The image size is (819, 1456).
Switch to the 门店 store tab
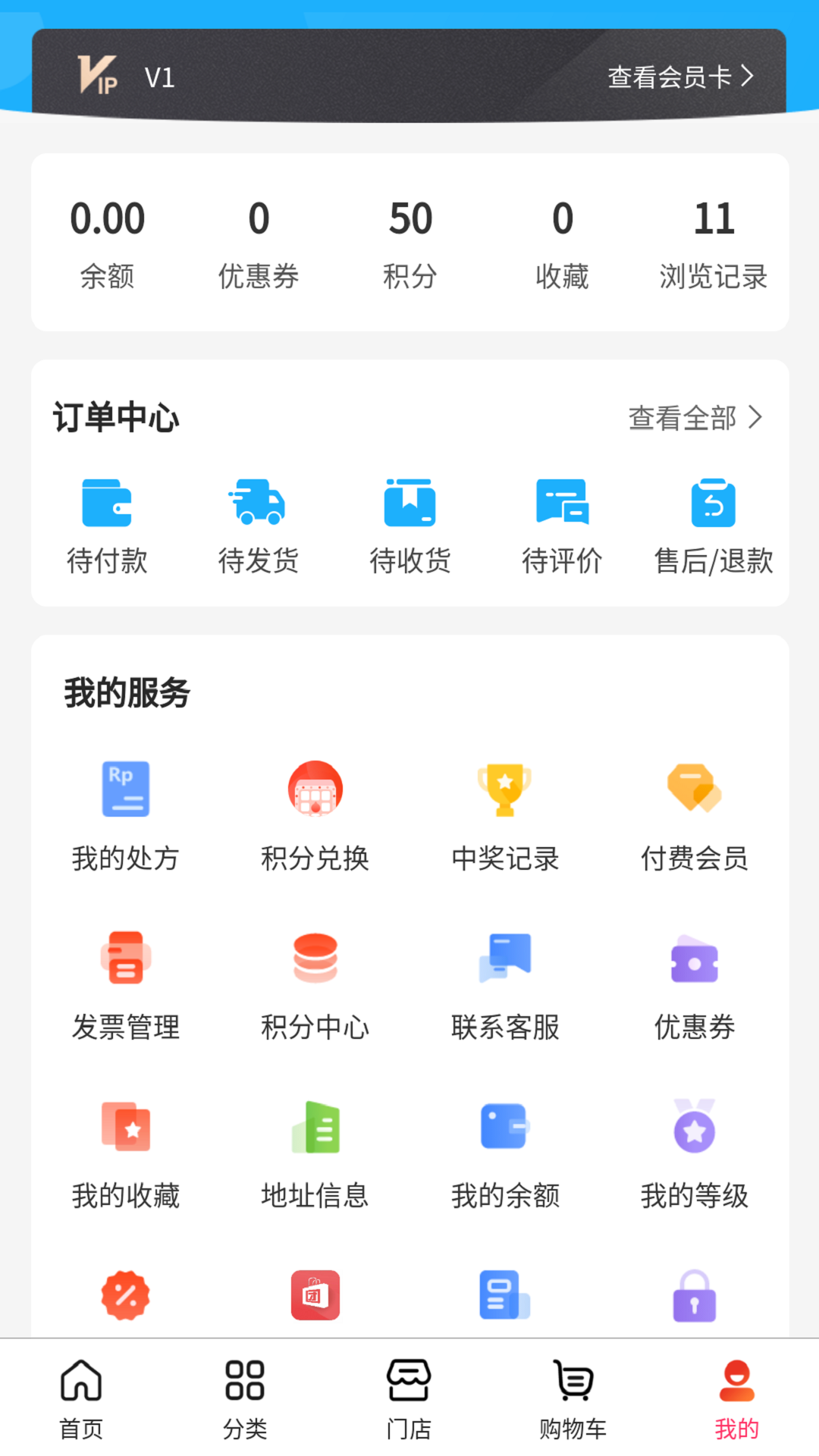tap(409, 1399)
